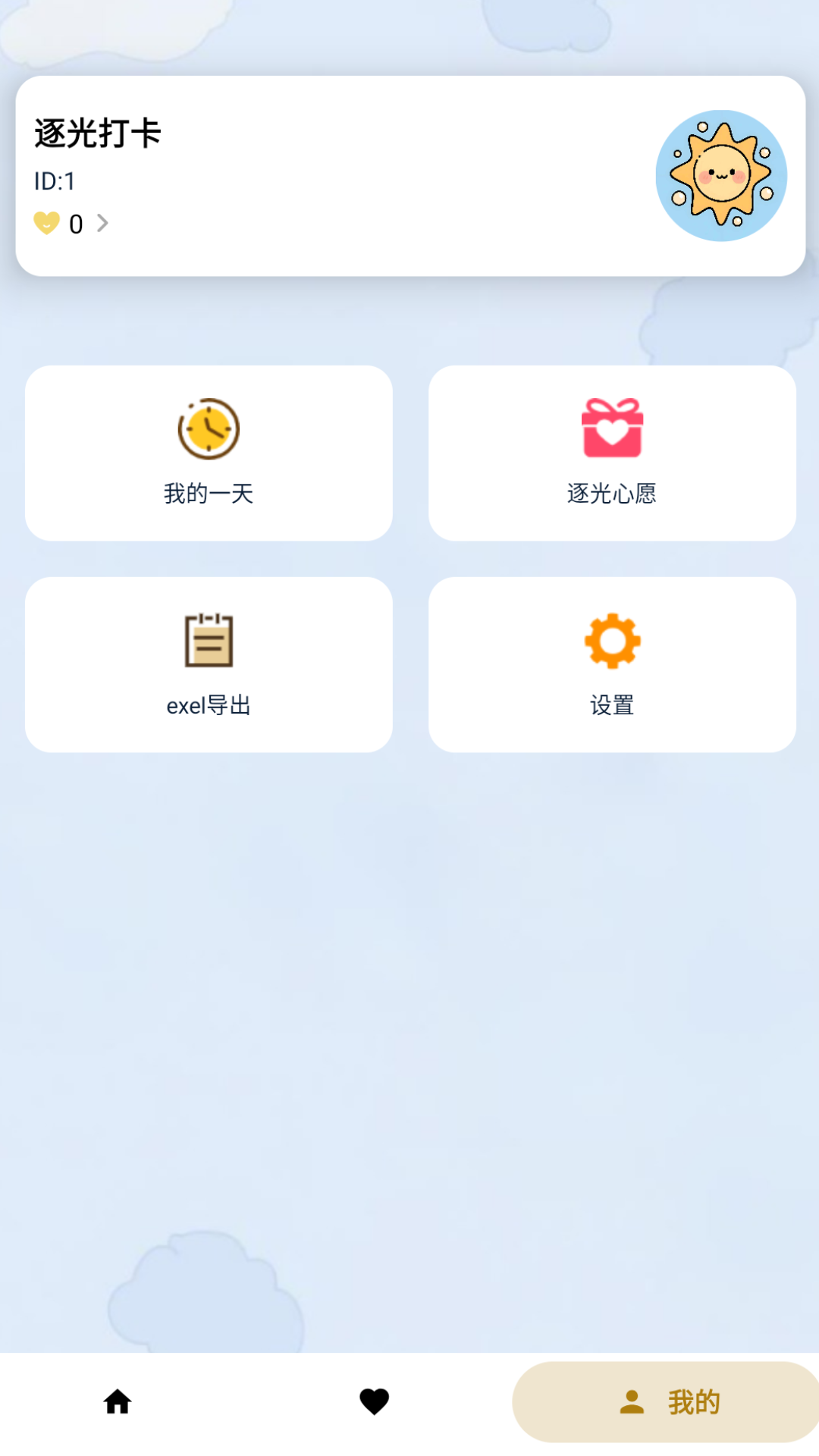The width and height of the screenshot is (819, 1456).
Task: Tap the 设置 card
Action: tap(611, 664)
